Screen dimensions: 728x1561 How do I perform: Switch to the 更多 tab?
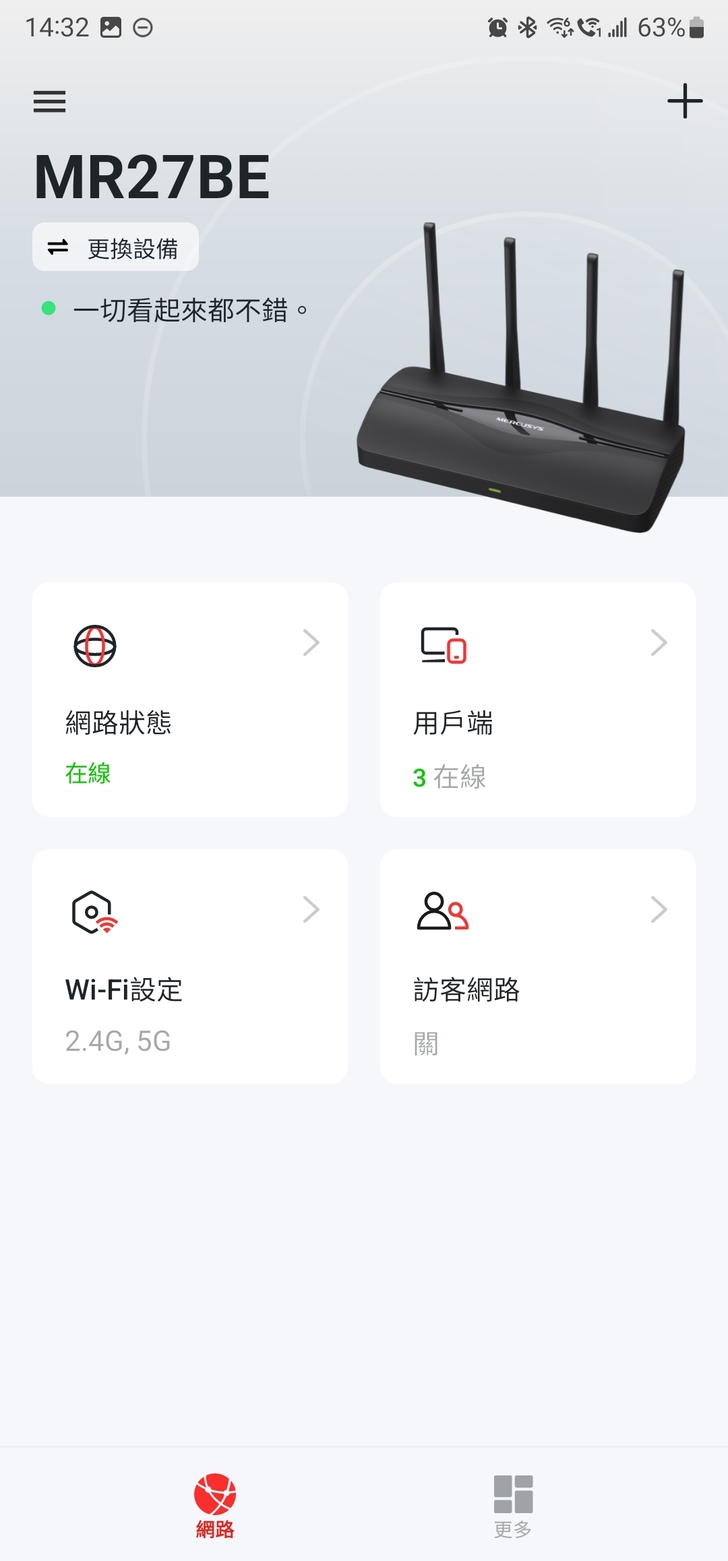point(513,1505)
